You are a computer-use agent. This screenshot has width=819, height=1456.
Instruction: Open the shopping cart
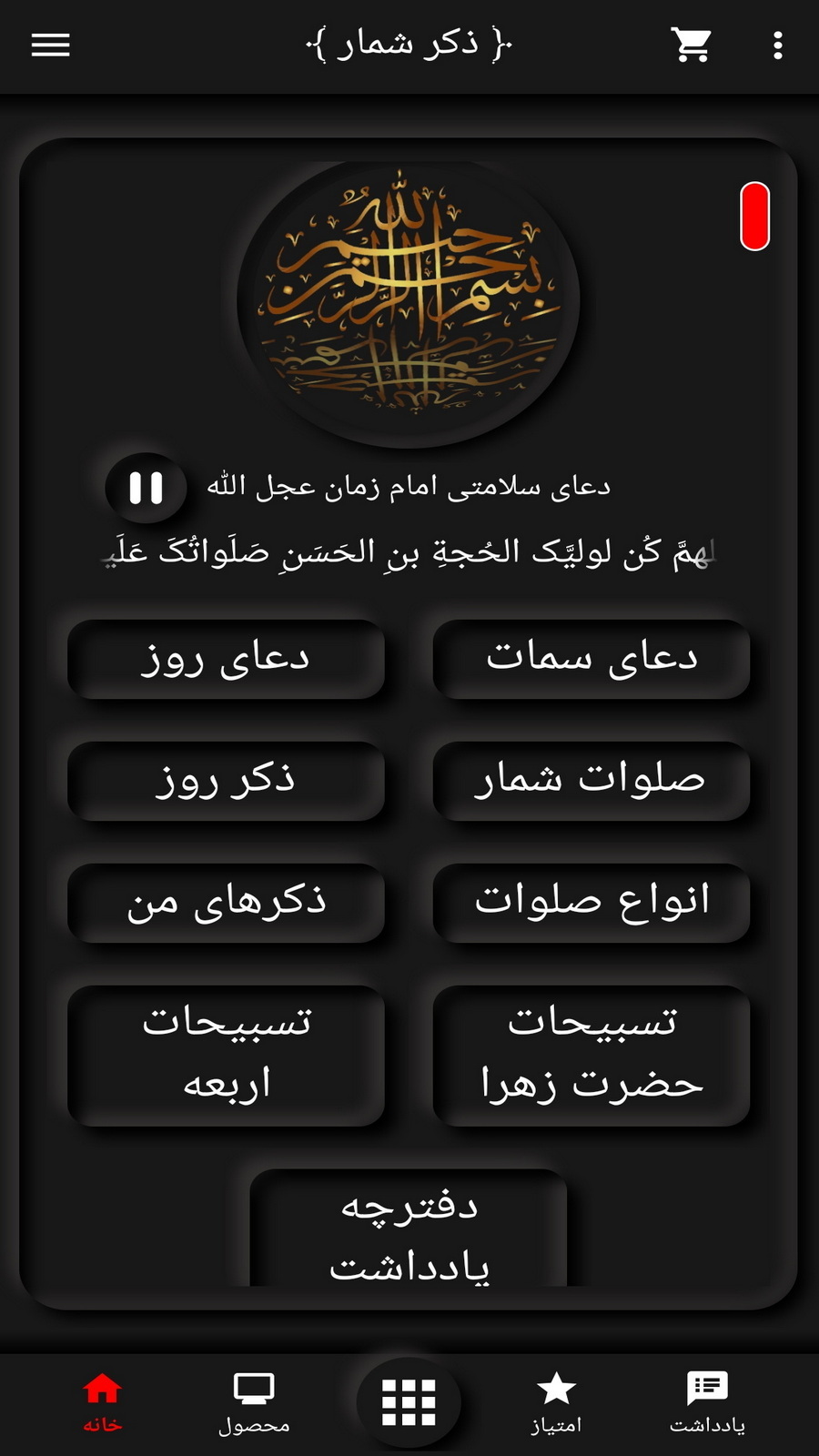[x=692, y=45]
